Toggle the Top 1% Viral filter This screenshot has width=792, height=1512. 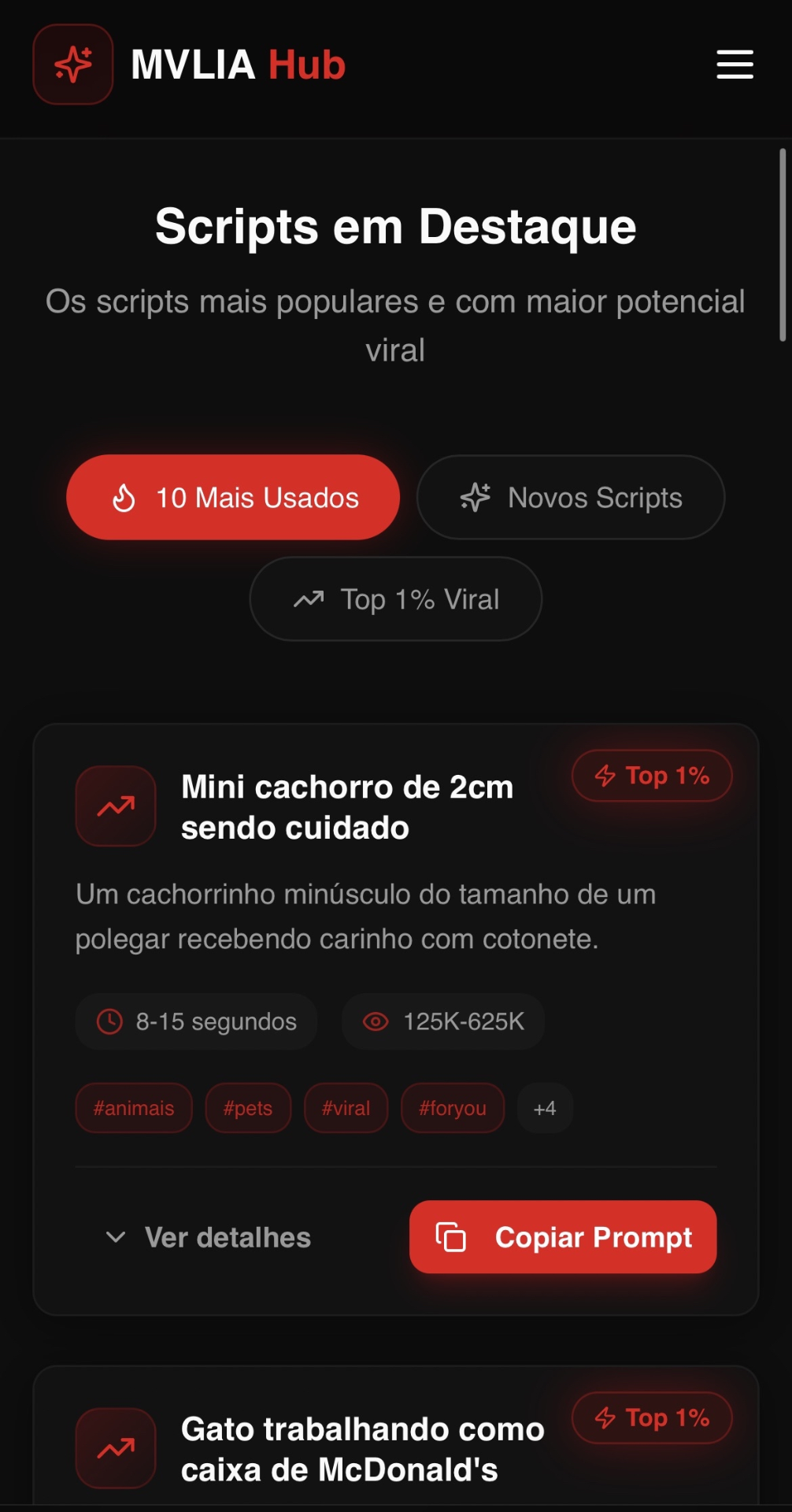click(395, 598)
